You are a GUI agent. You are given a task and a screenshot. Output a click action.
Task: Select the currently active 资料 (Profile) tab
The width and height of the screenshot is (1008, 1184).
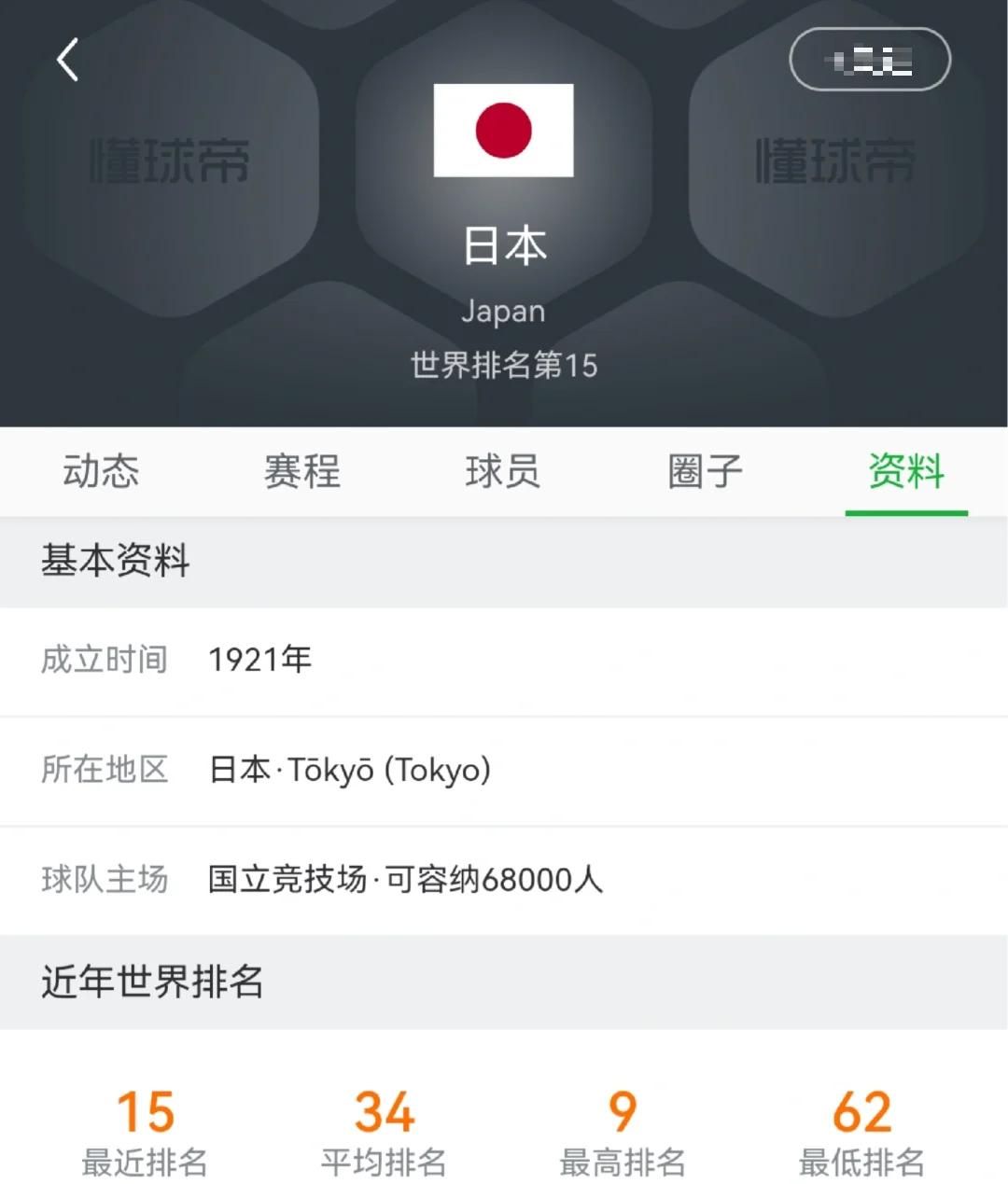click(x=905, y=472)
